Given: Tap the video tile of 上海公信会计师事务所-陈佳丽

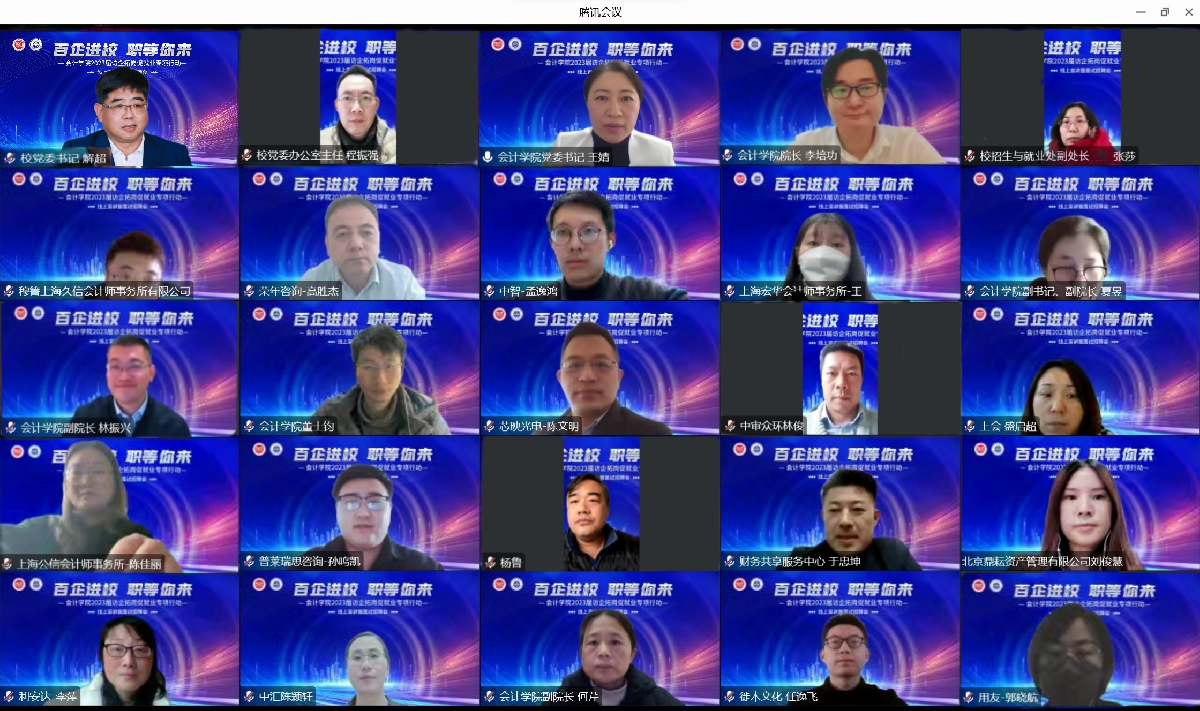Looking at the screenshot, I should pyautogui.click(x=119, y=505).
